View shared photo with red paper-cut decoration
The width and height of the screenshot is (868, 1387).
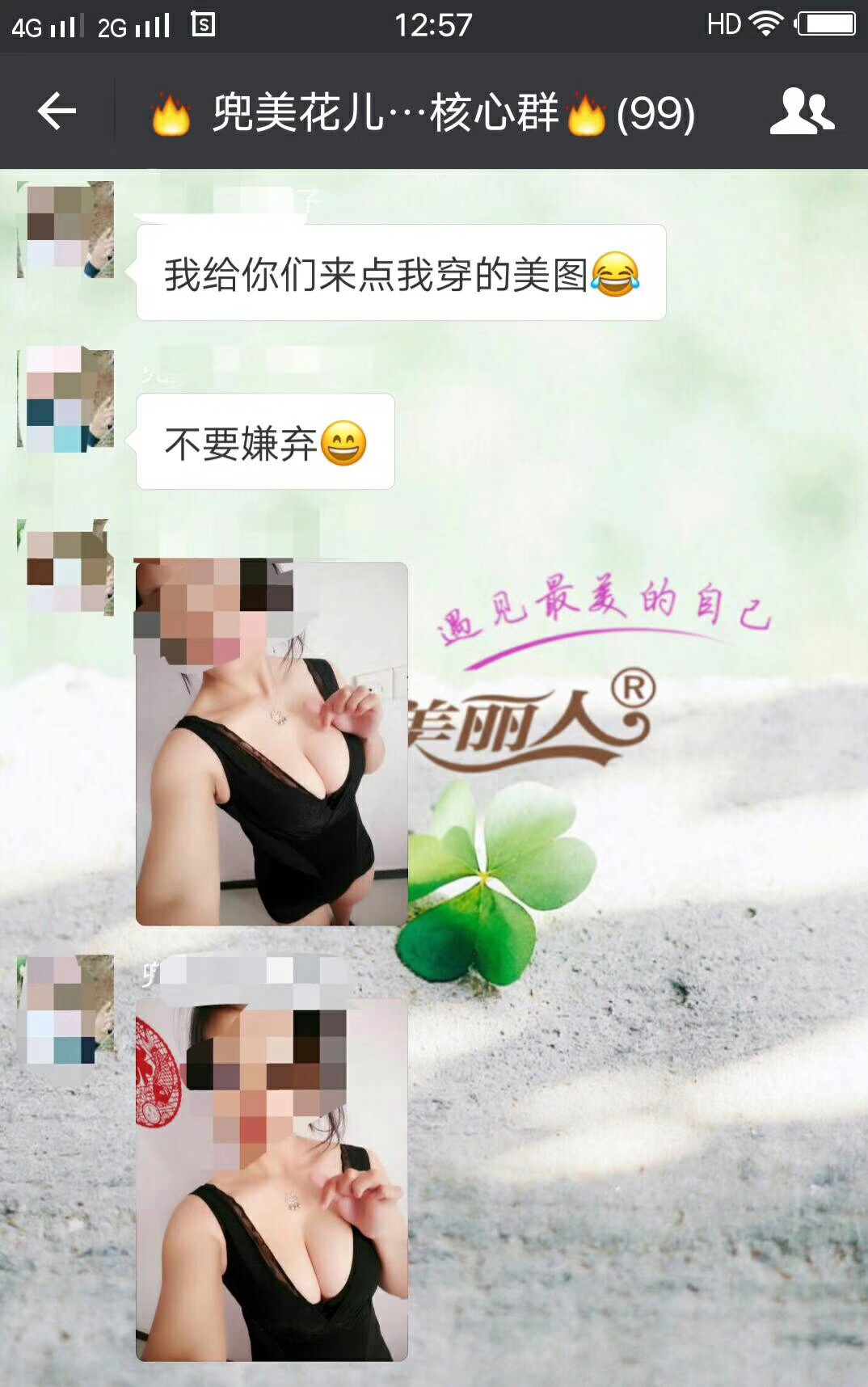(x=272, y=1180)
